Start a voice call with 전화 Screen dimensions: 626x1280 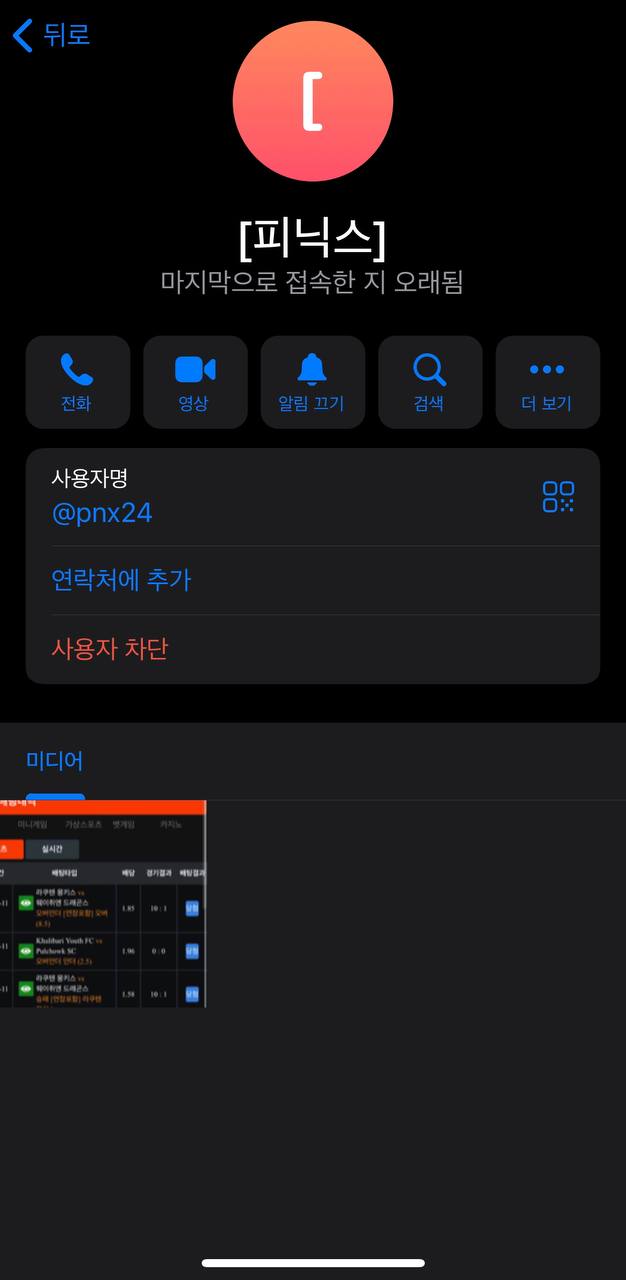pyautogui.click(x=77, y=382)
